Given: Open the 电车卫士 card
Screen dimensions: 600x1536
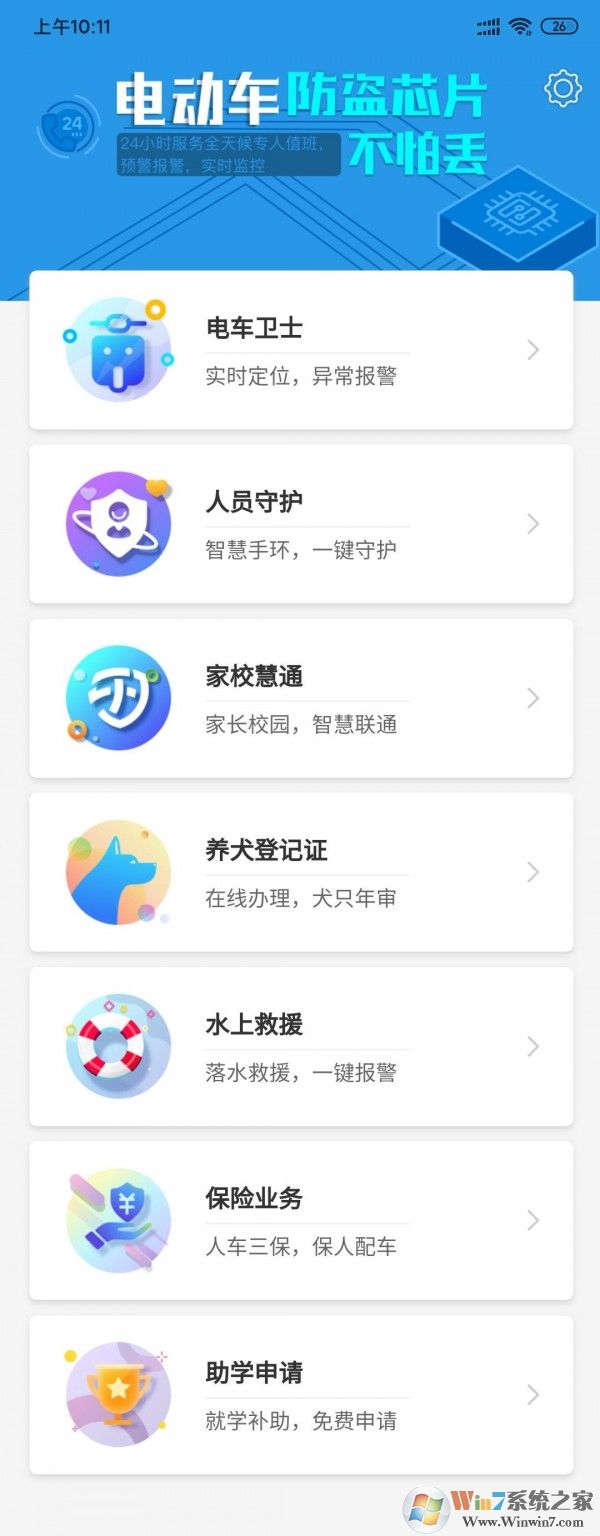Looking at the screenshot, I should [x=301, y=350].
